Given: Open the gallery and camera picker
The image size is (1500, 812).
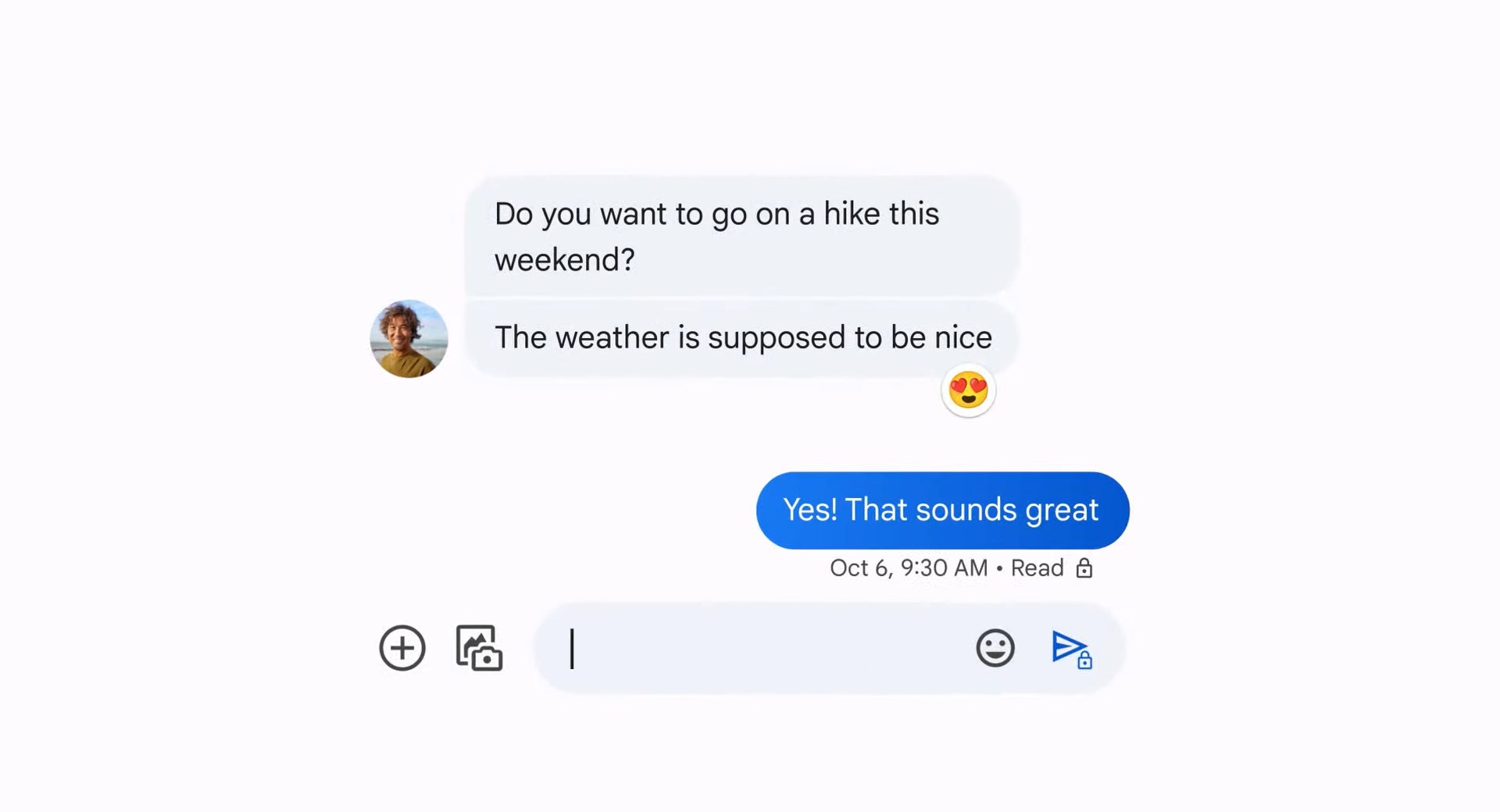Looking at the screenshot, I should (x=479, y=648).
